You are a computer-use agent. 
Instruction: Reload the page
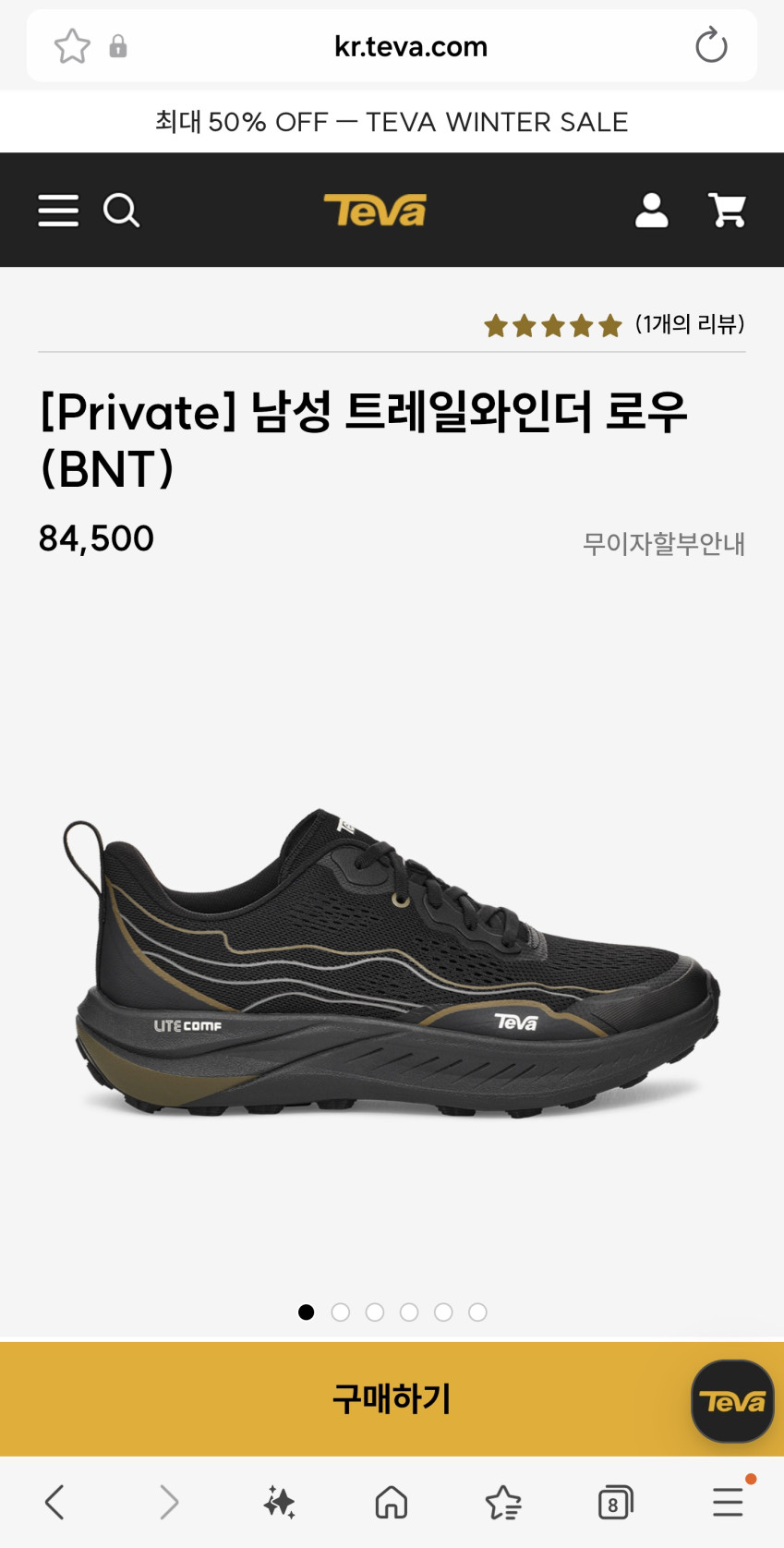(x=711, y=46)
